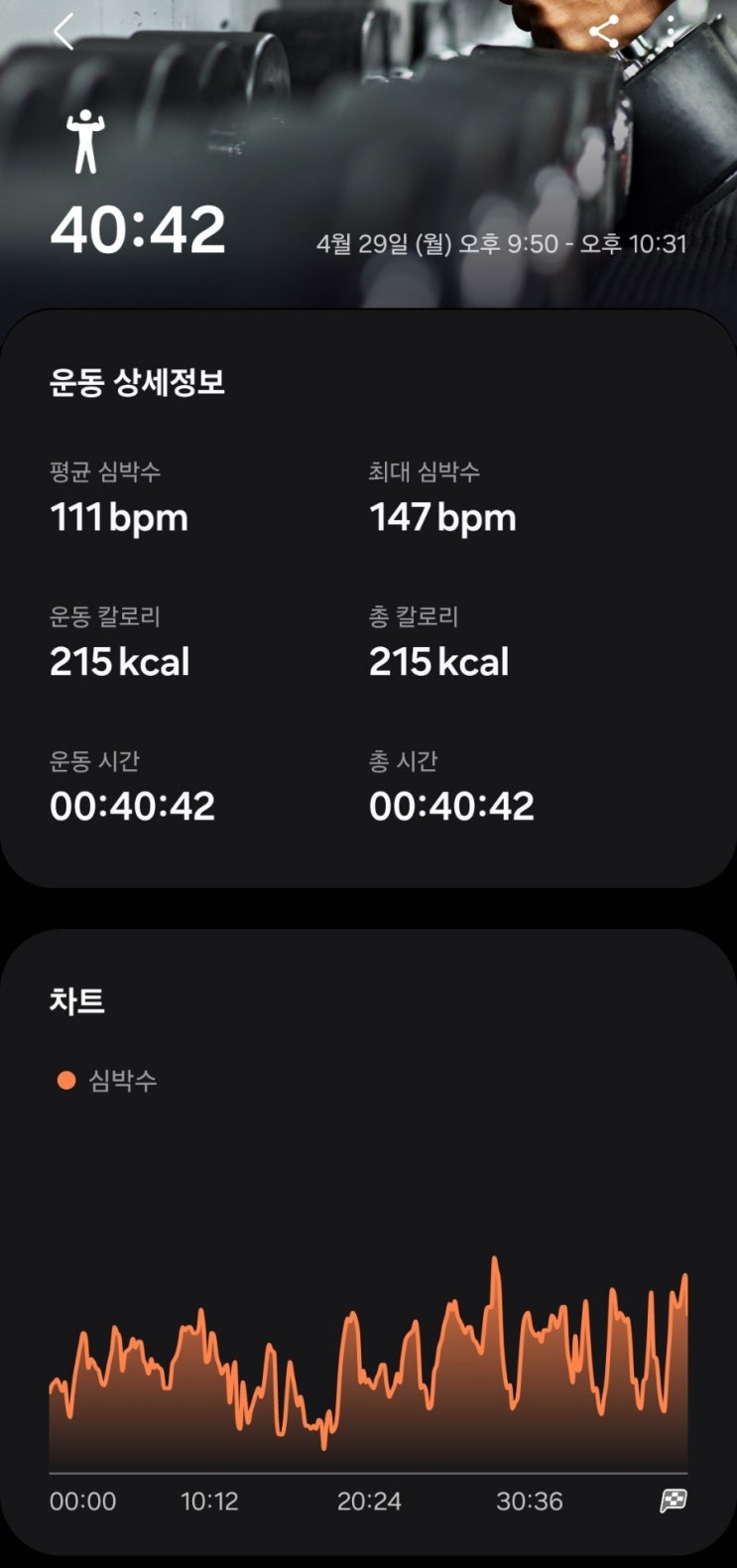Open the more options menu
This screenshot has width=737, height=1568.
pos(673,32)
